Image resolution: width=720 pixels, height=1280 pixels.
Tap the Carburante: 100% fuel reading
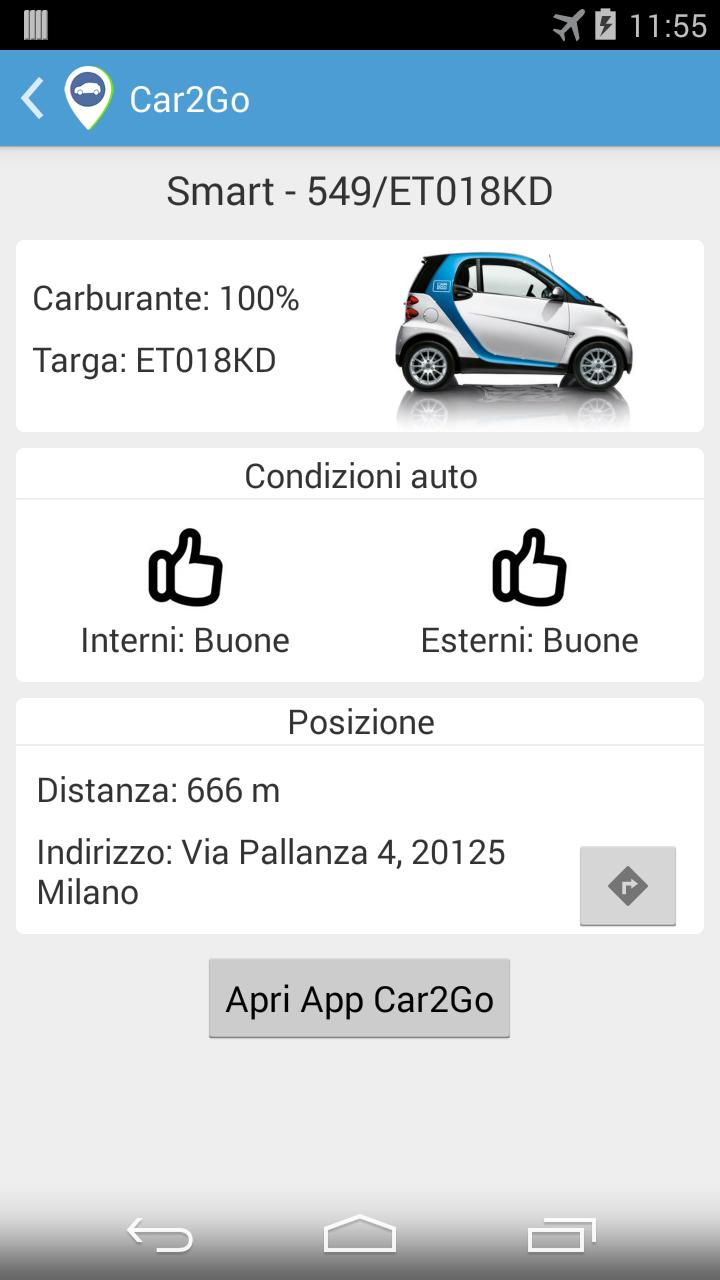tap(166, 297)
